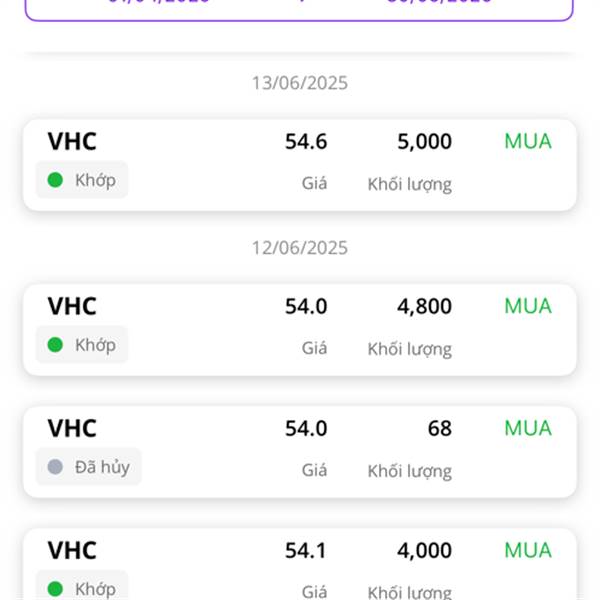Open the date range picker
Screen dimensions: 600x600
[300, 8]
